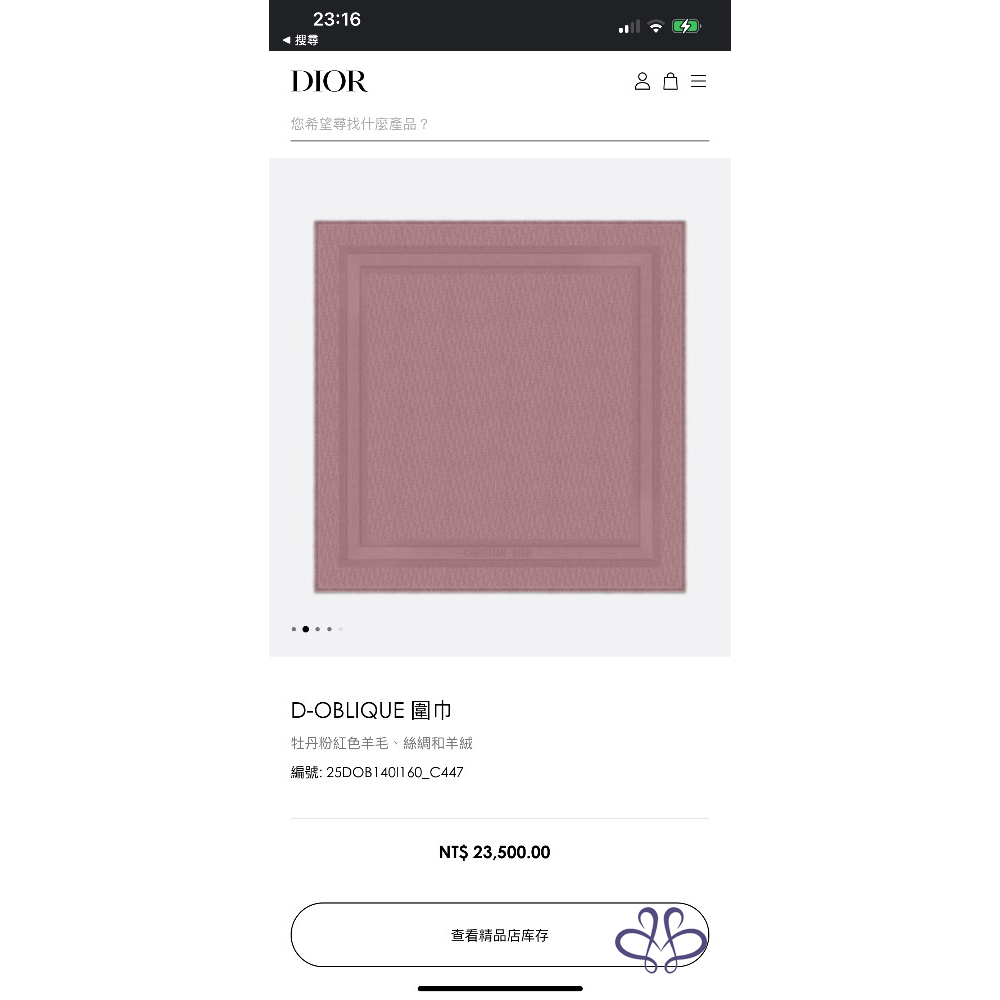This screenshot has height=1000, width=1000.
Task: Tap 查看精品店庫存 button
Action: (499, 935)
